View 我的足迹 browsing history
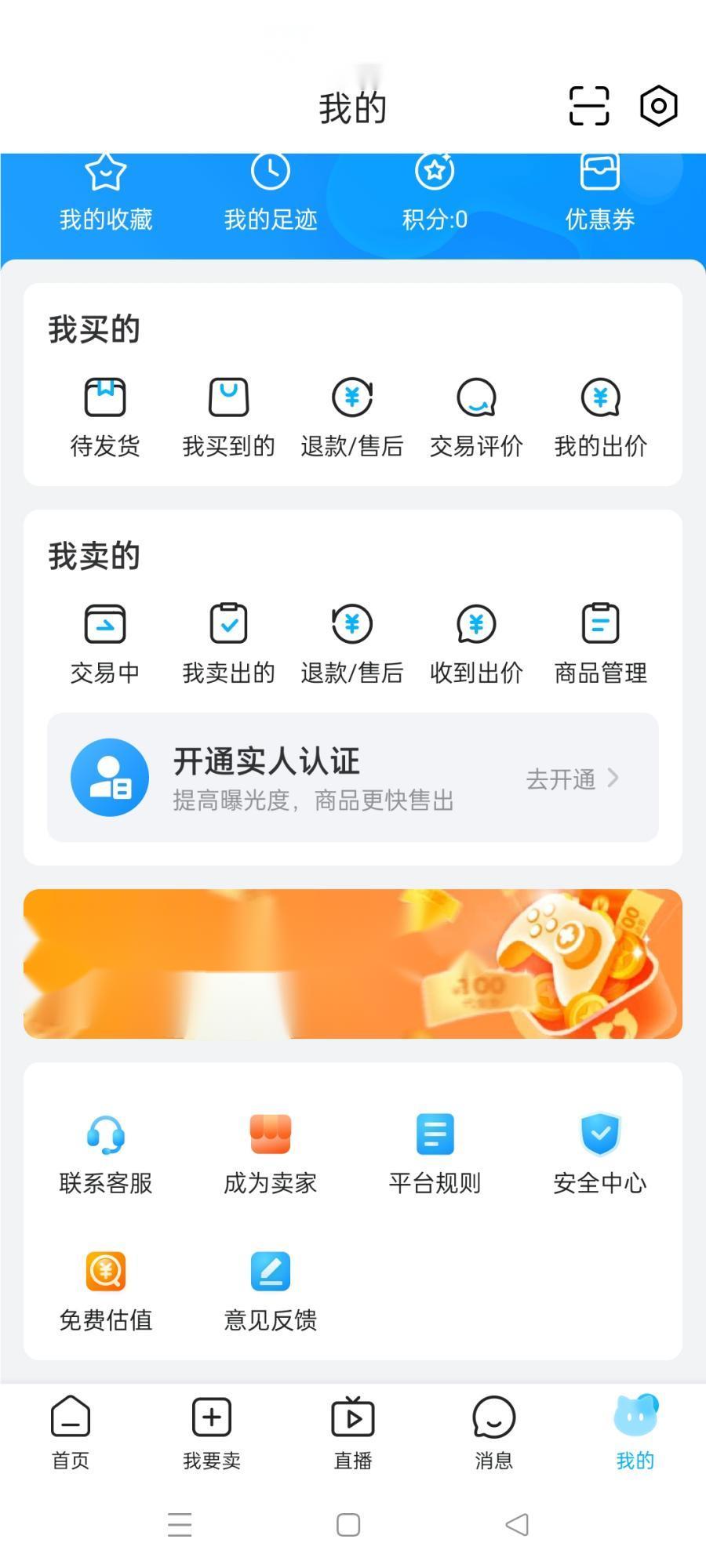 [271, 194]
